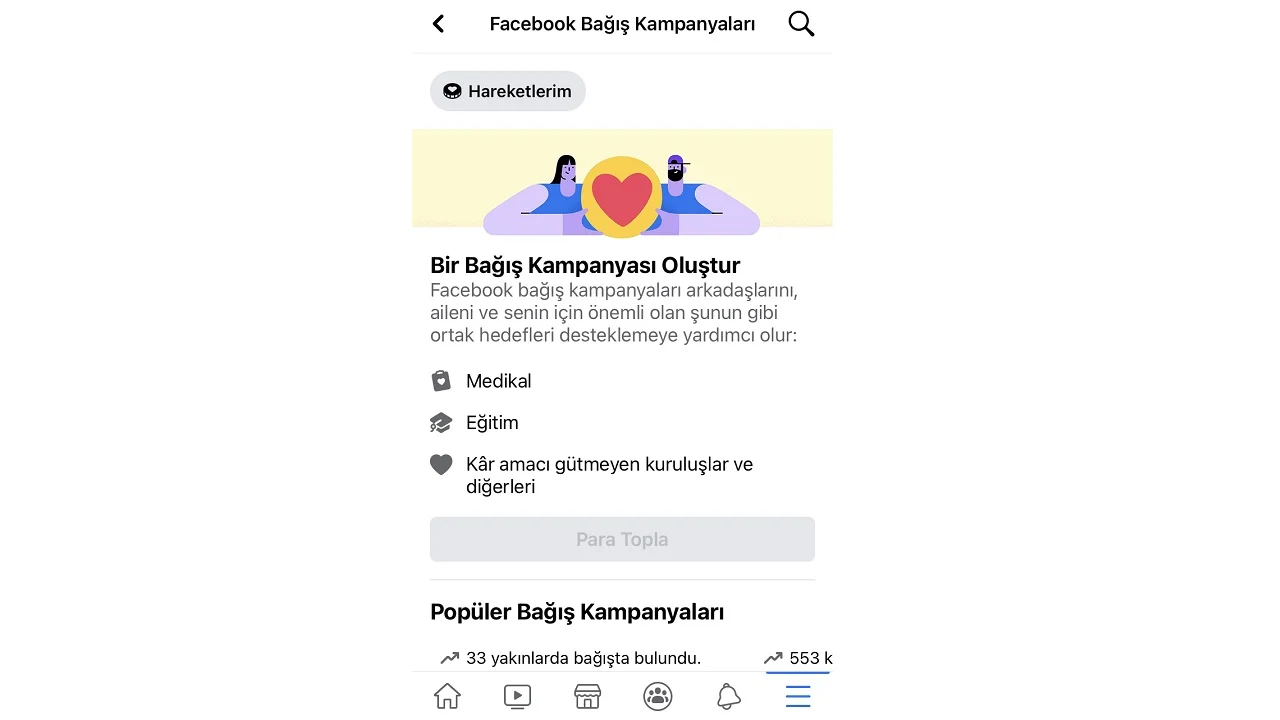Open the Groups tab
Viewport: 1280px width, 720px height.
pyautogui.click(x=658, y=696)
